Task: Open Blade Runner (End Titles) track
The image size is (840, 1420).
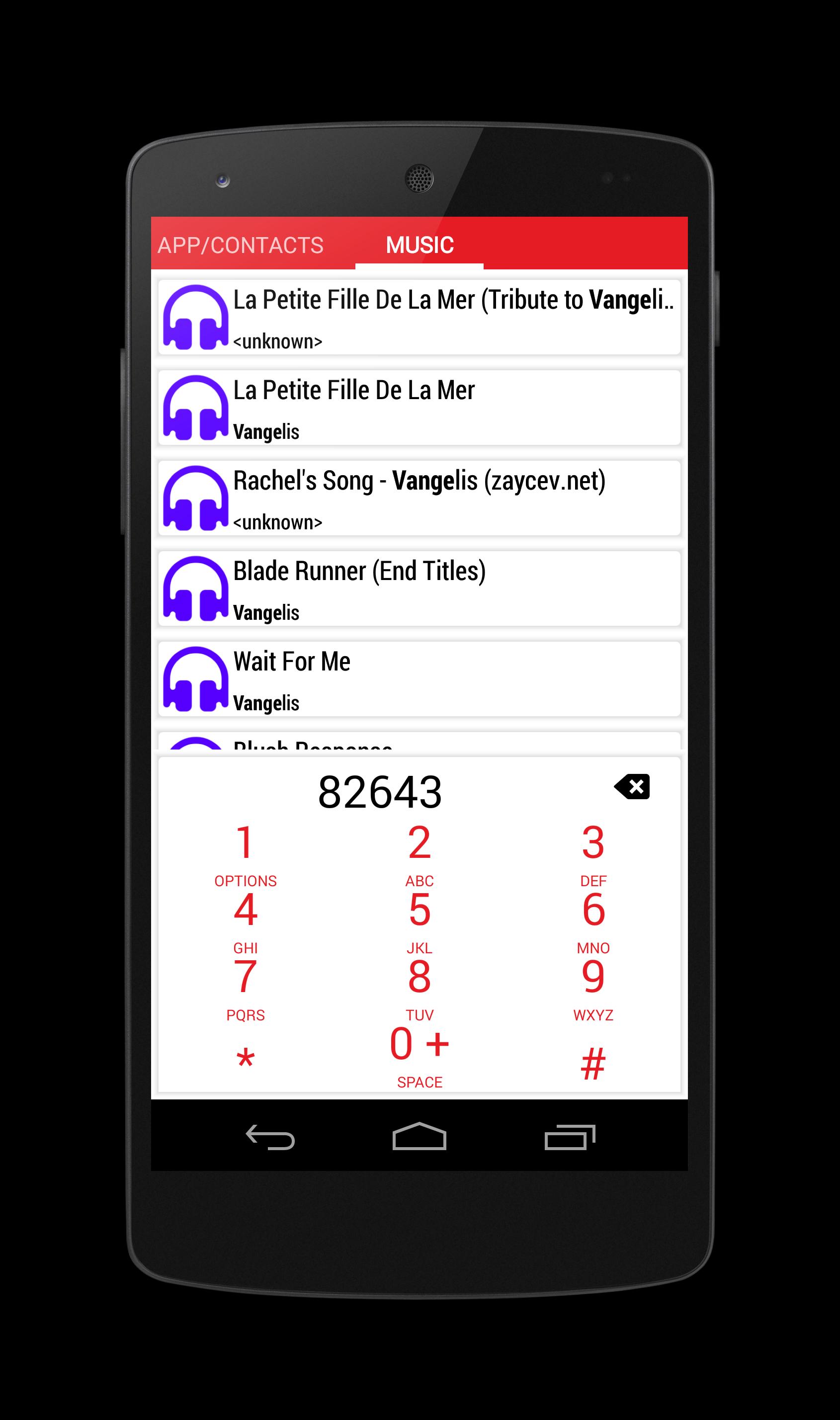Action: [x=419, y=589]
